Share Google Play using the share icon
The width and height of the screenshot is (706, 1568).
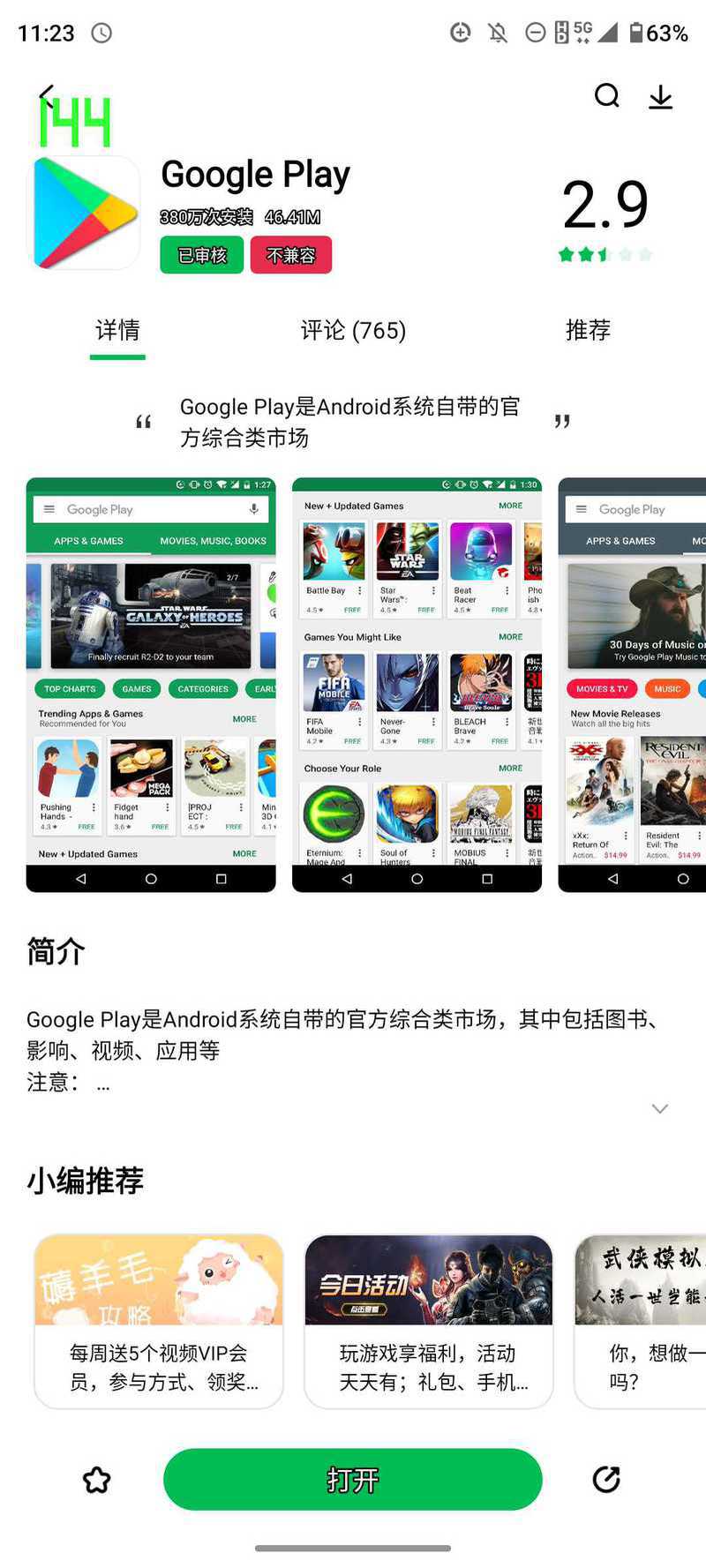(x=606, y=1480)
